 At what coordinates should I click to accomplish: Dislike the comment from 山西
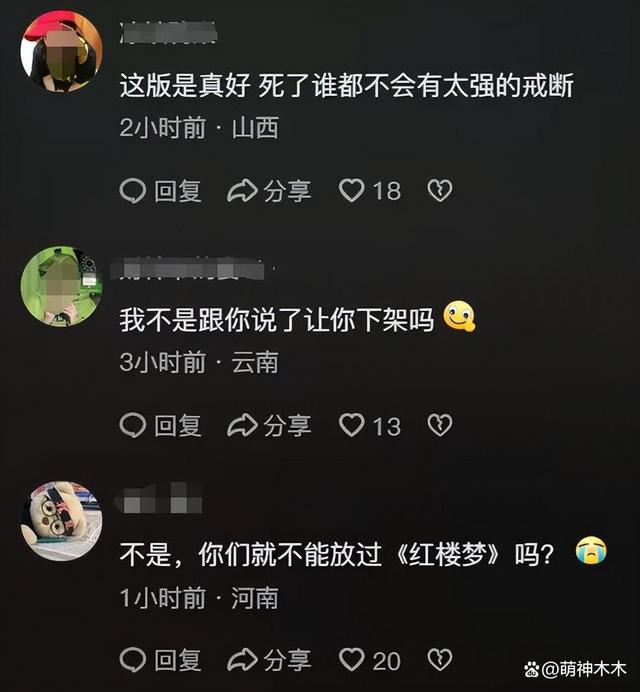(x=440, y=191)
